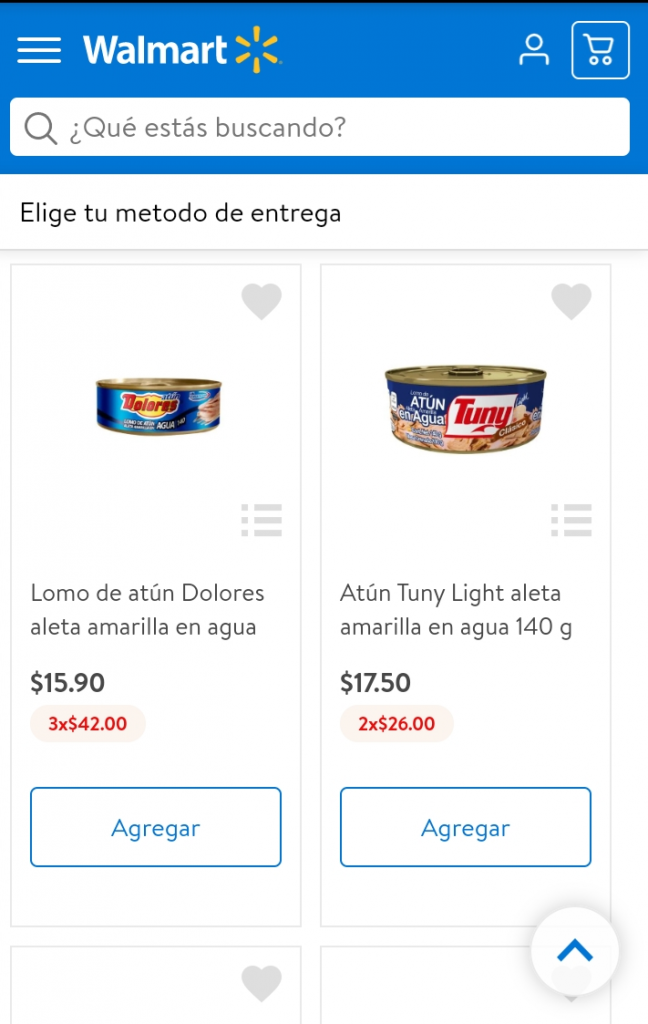View the shopping cart
The height and width of the screenshot is (1024, 648).
coord(600,50)
